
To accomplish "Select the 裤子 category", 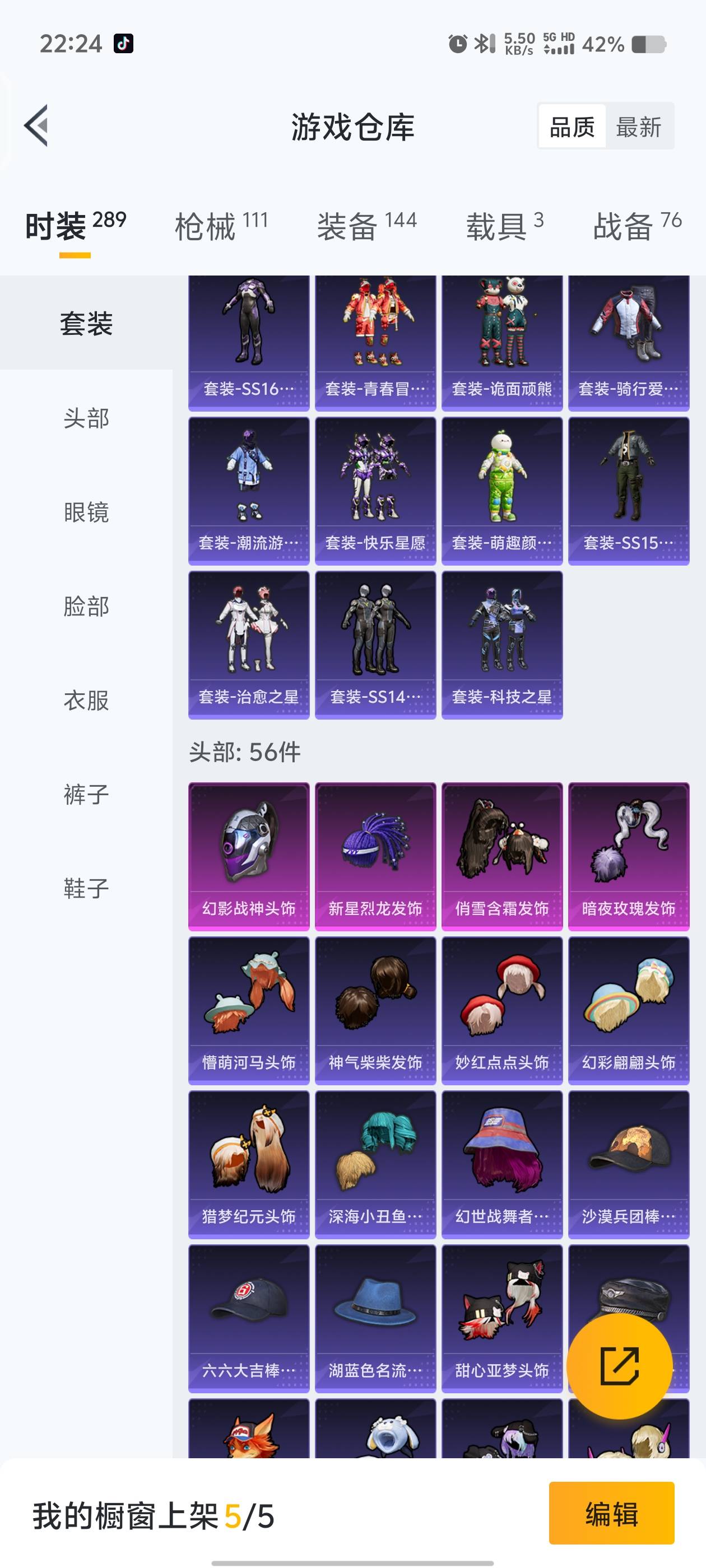I will pos(86,794).
